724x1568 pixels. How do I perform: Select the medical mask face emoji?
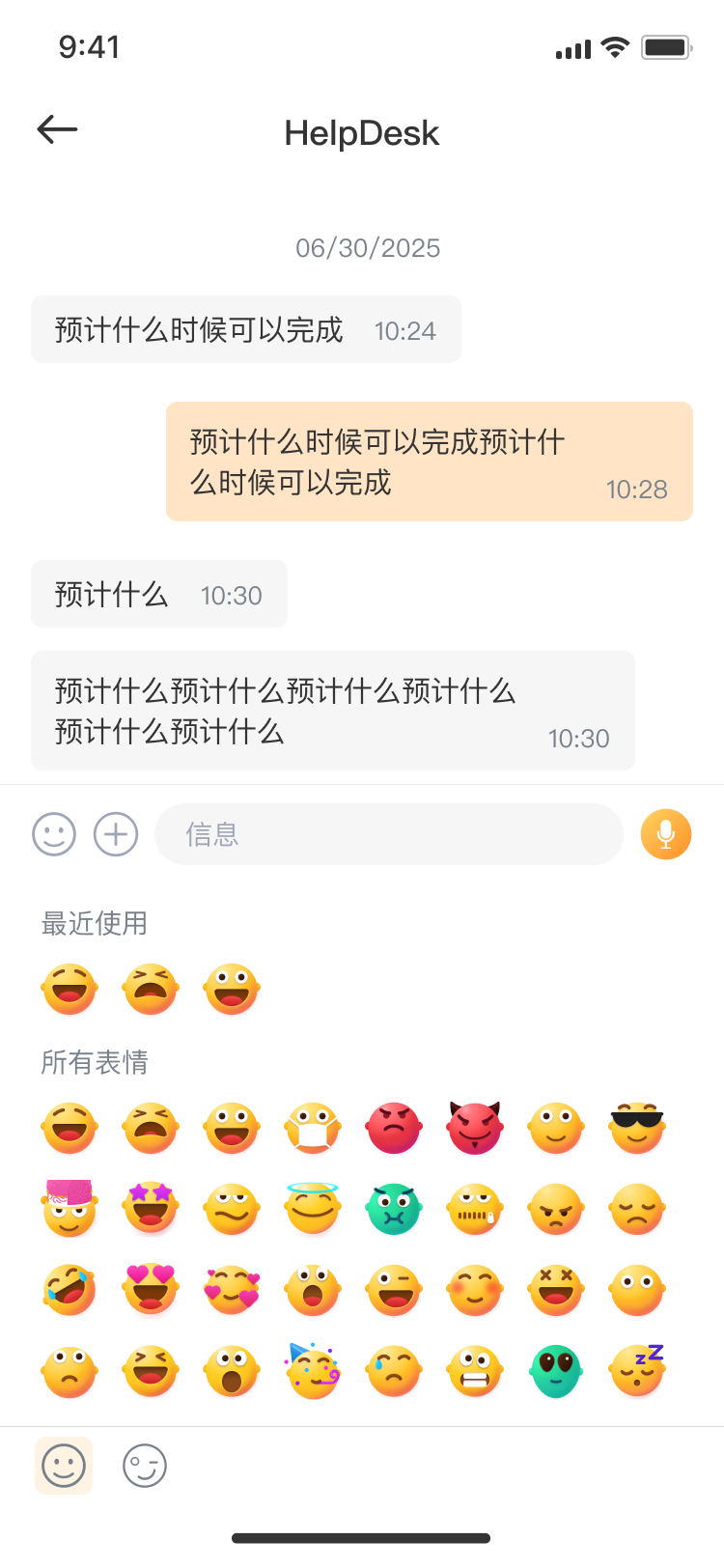(x=312, y=1128)
